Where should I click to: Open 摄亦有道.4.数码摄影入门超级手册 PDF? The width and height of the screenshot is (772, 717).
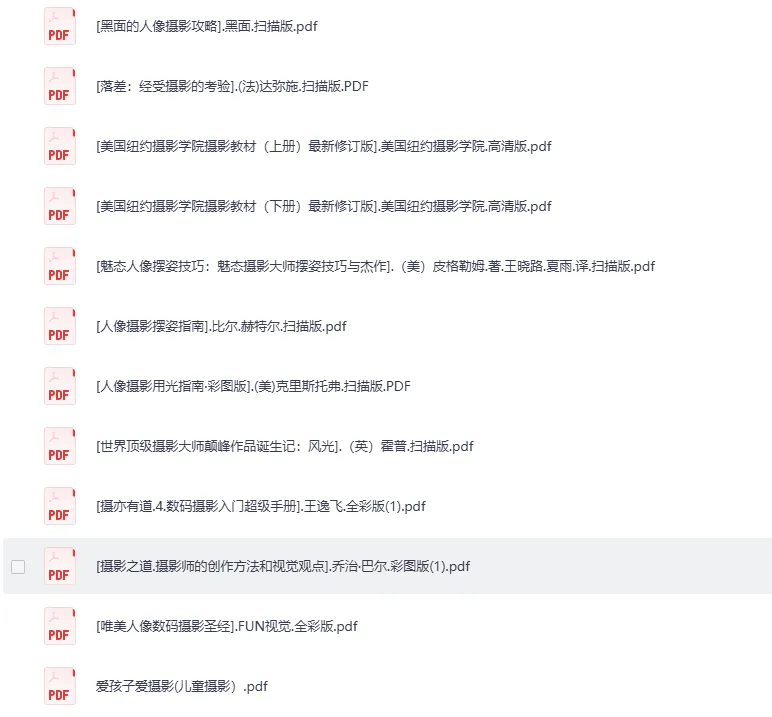[x=260, y=506]
